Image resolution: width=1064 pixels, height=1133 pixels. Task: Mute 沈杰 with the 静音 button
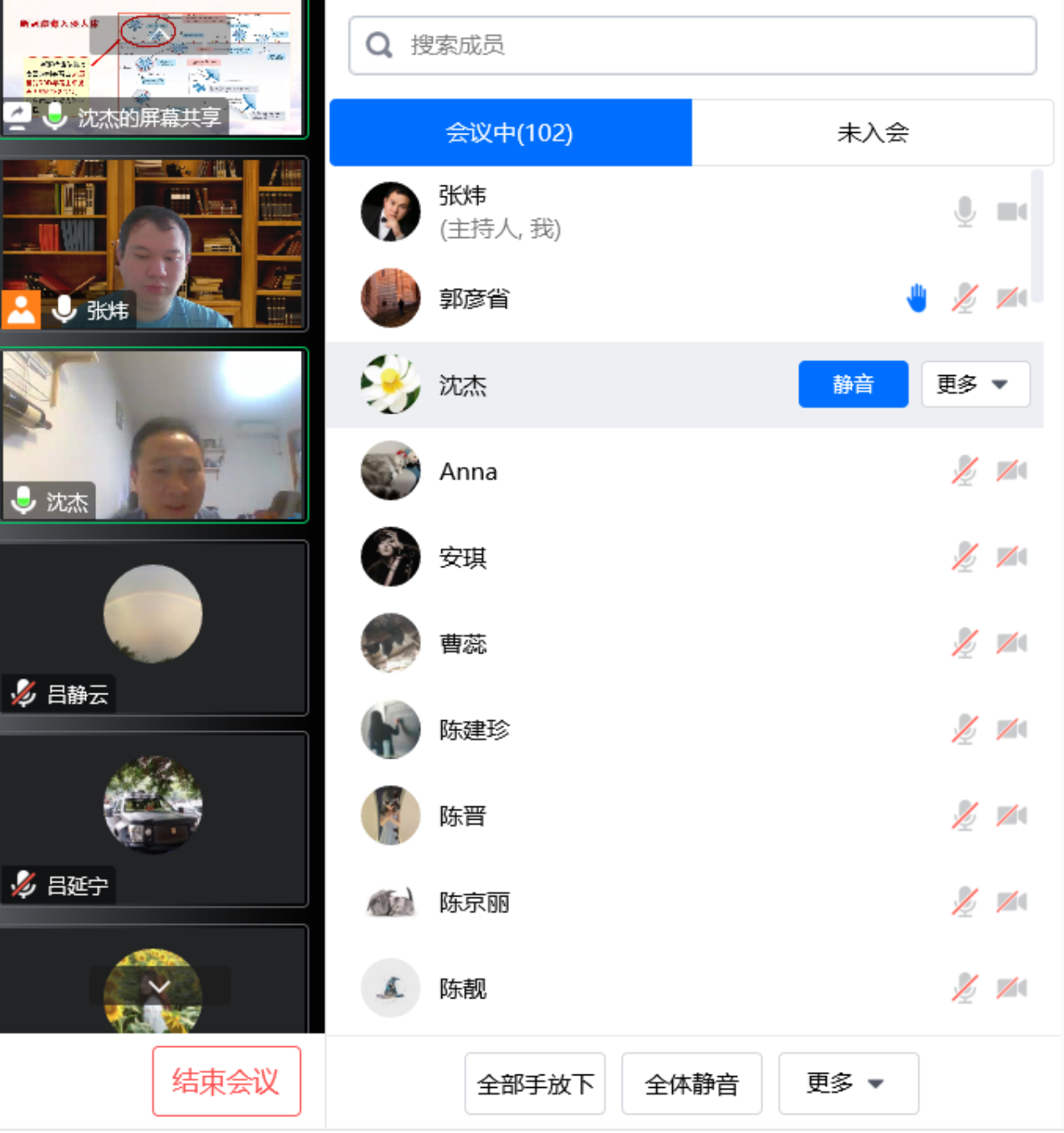point(853,384)
